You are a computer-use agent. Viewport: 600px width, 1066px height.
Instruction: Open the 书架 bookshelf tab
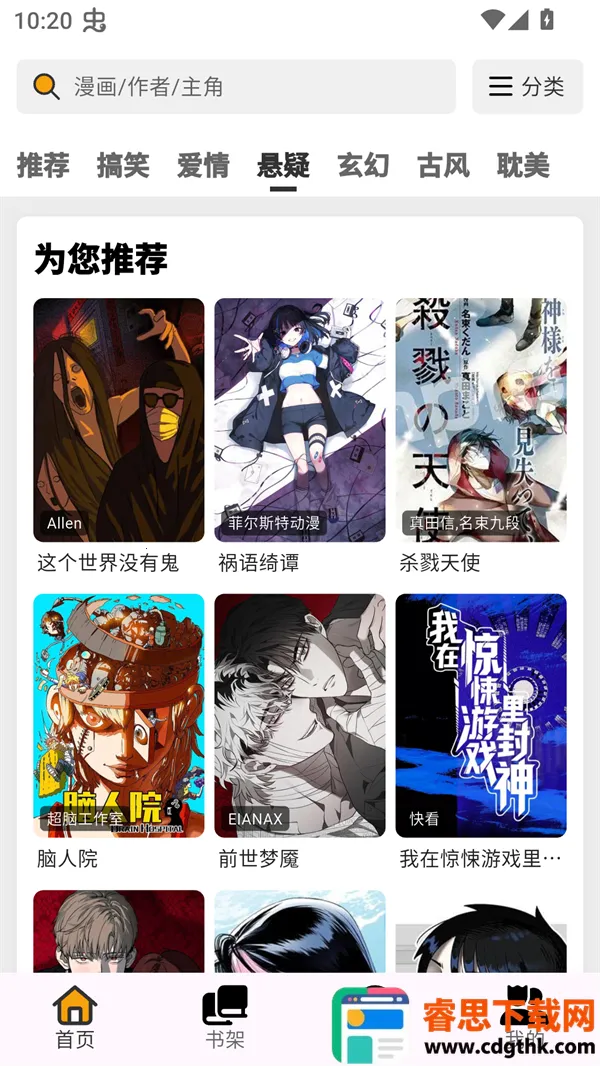click(225, 1018)
